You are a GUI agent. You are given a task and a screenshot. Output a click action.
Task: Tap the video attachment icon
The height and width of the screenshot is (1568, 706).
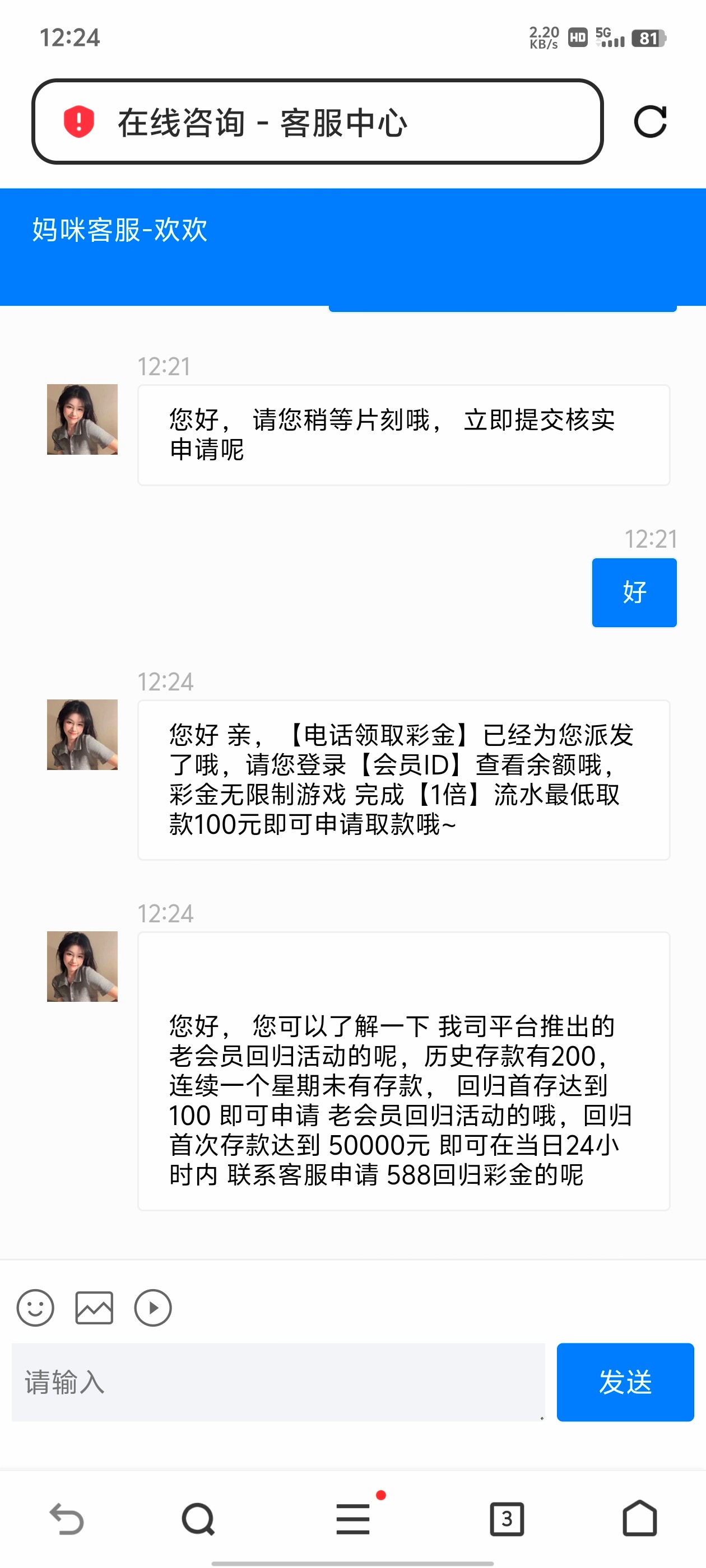click(x=152, y=1308)
